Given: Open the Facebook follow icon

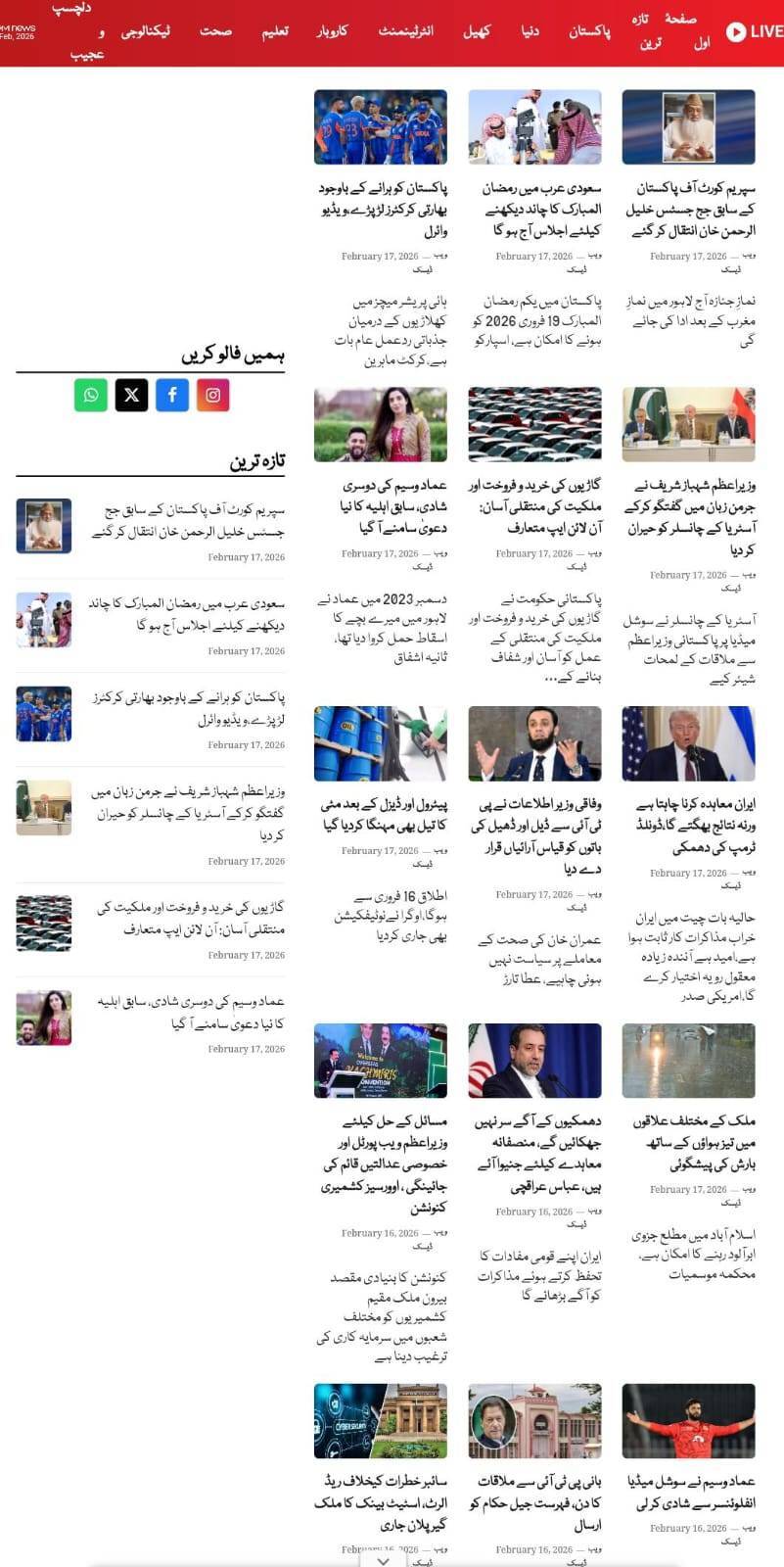Looking at the screenshot, I should (x=172, y=395).
